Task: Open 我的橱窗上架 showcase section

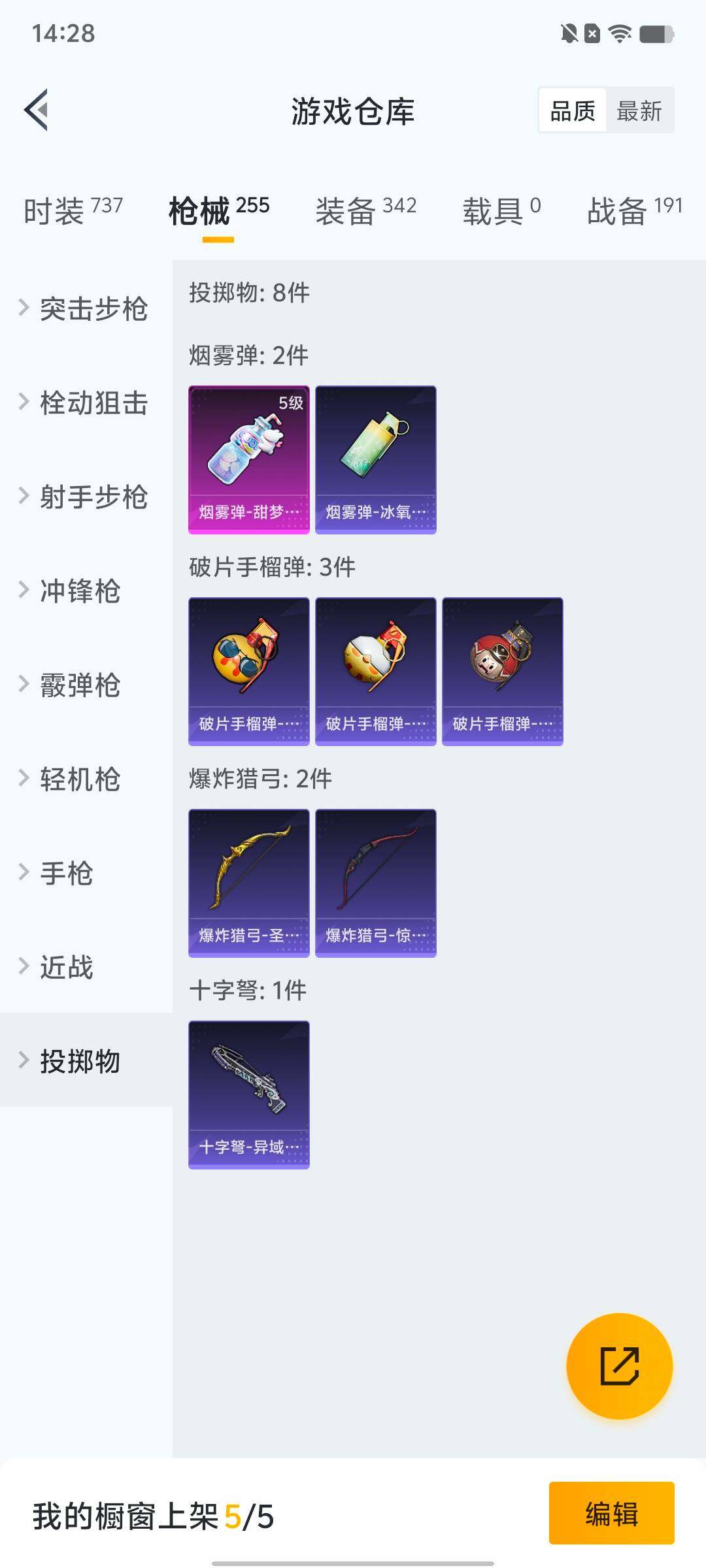Action: [x=150, y=1515]
